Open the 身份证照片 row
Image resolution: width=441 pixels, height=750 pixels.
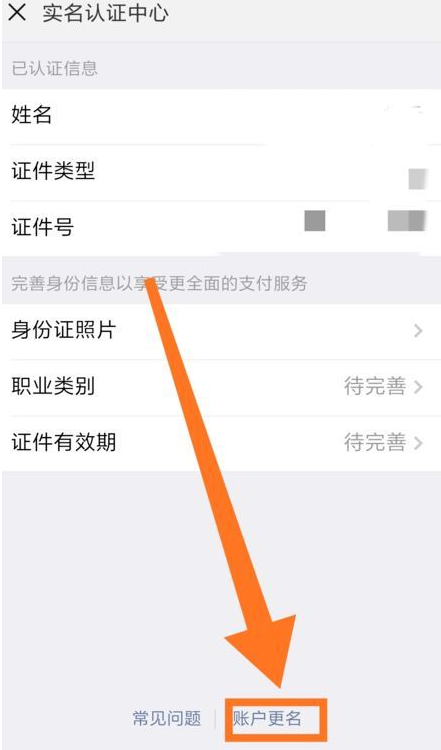coord(220,331)
